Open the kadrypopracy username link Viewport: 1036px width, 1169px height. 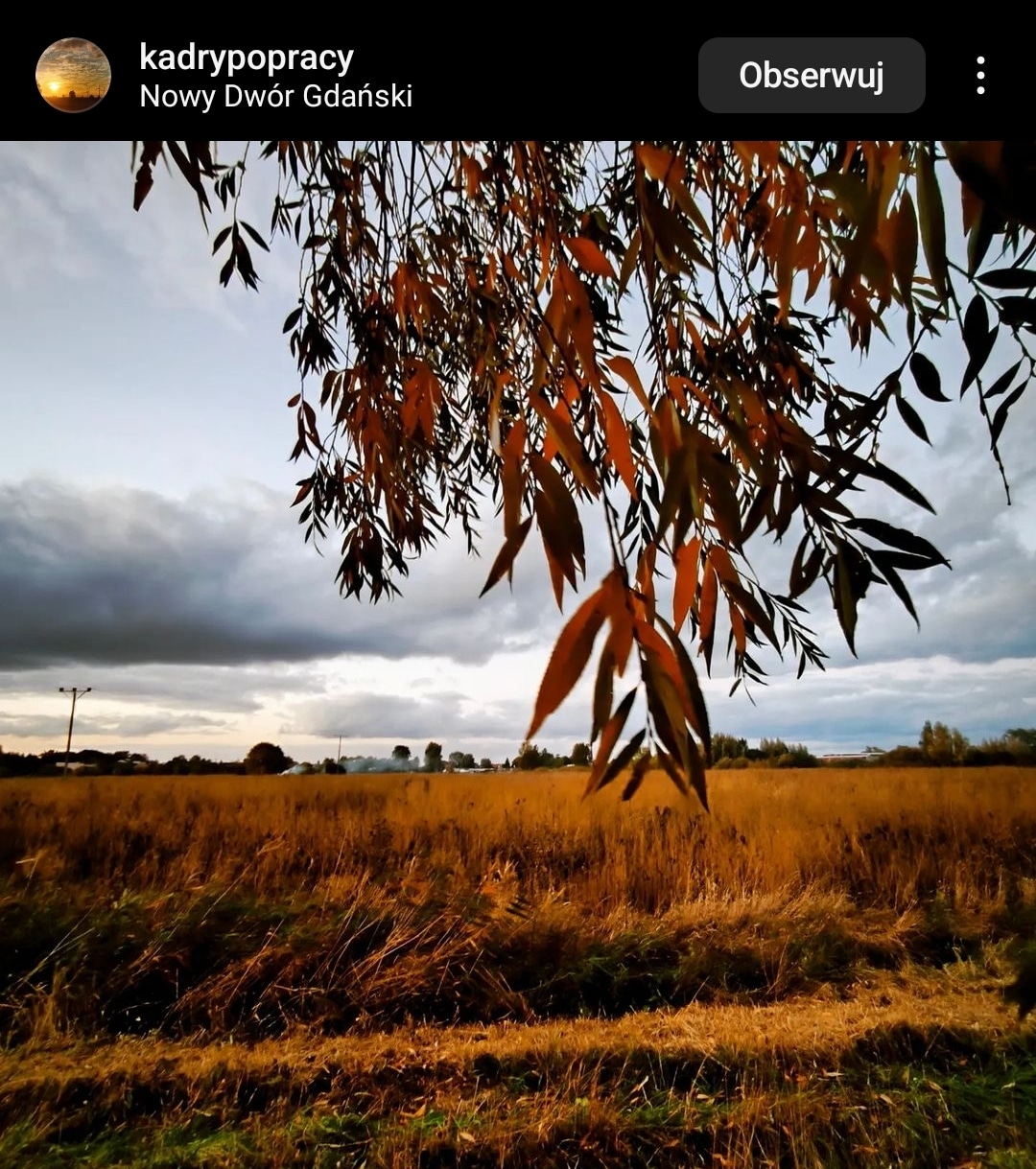coord(247,58)
